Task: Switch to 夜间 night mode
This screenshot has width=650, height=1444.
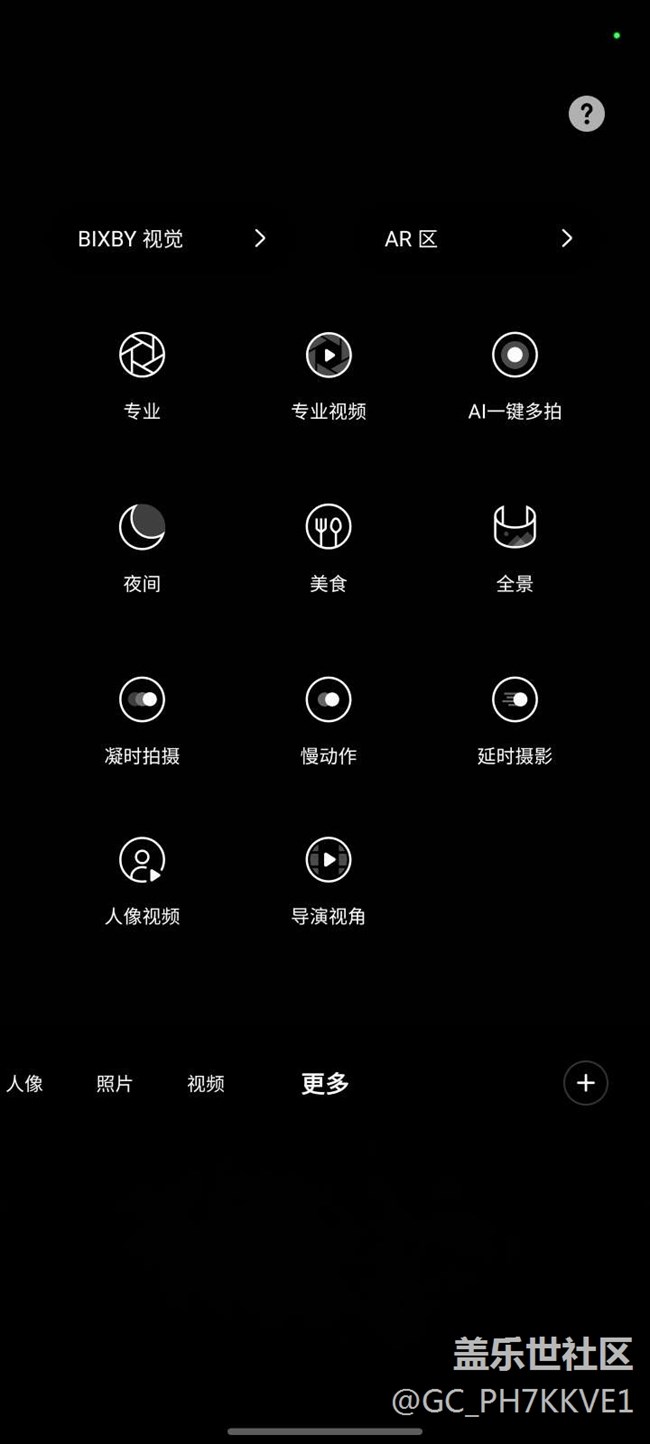Action: coord(142,548)
